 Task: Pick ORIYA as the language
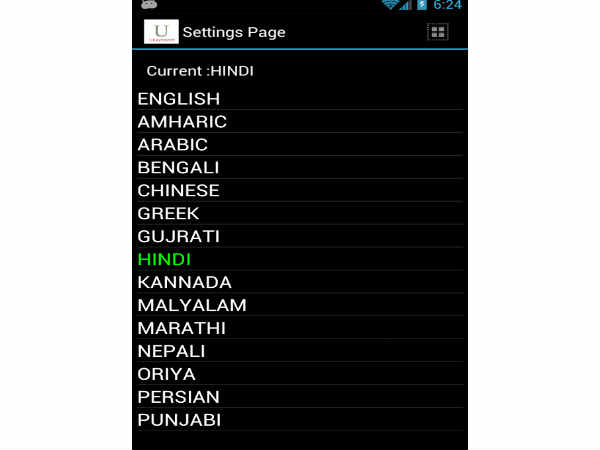pyautogui.click(x=167, y=375)
